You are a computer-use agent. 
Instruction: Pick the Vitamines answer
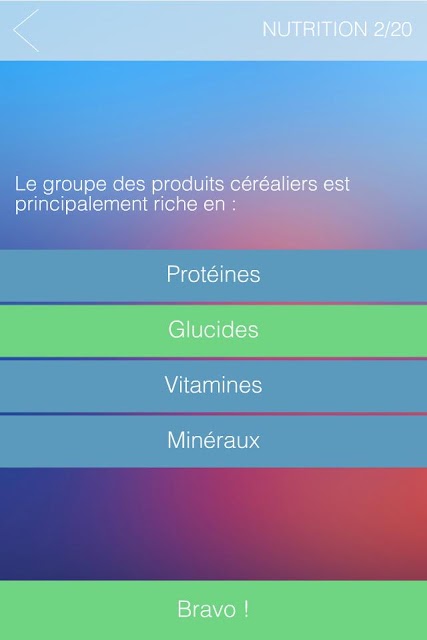coord(214,386)
